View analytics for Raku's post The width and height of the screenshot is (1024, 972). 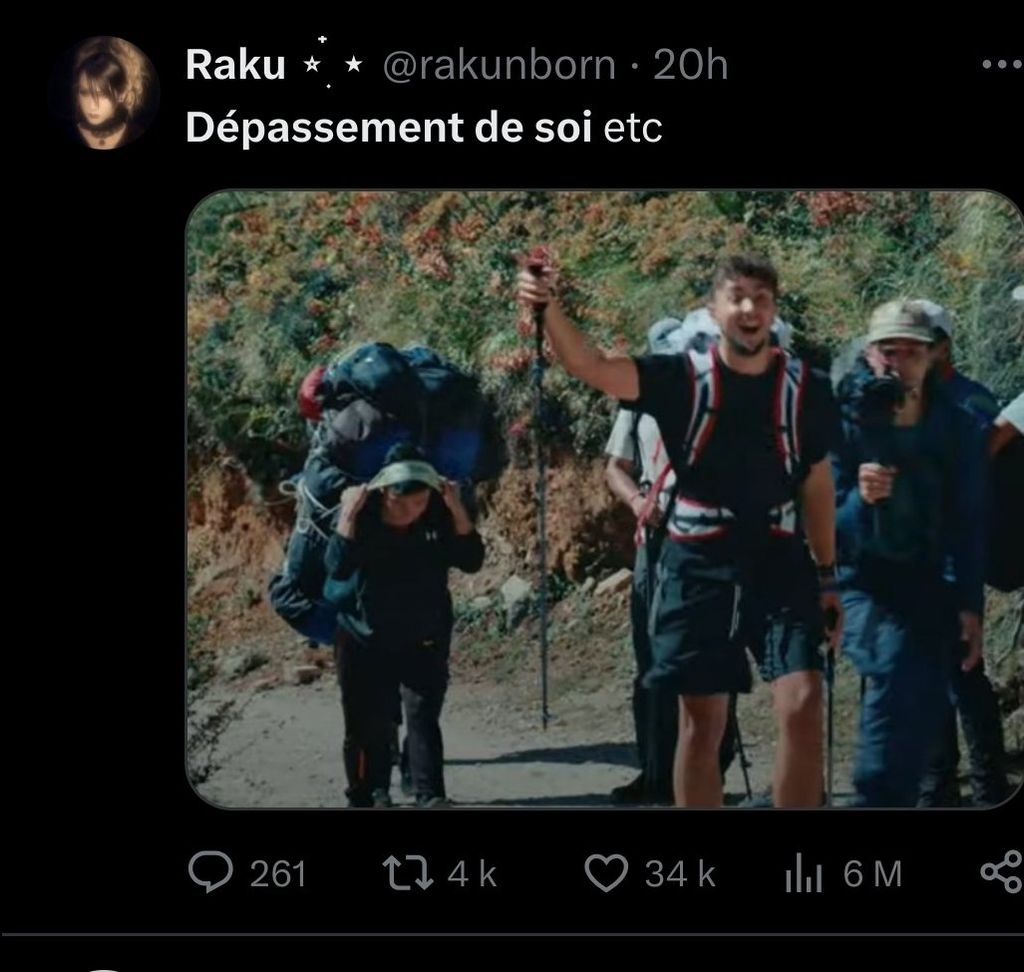[x=804, y=874]
